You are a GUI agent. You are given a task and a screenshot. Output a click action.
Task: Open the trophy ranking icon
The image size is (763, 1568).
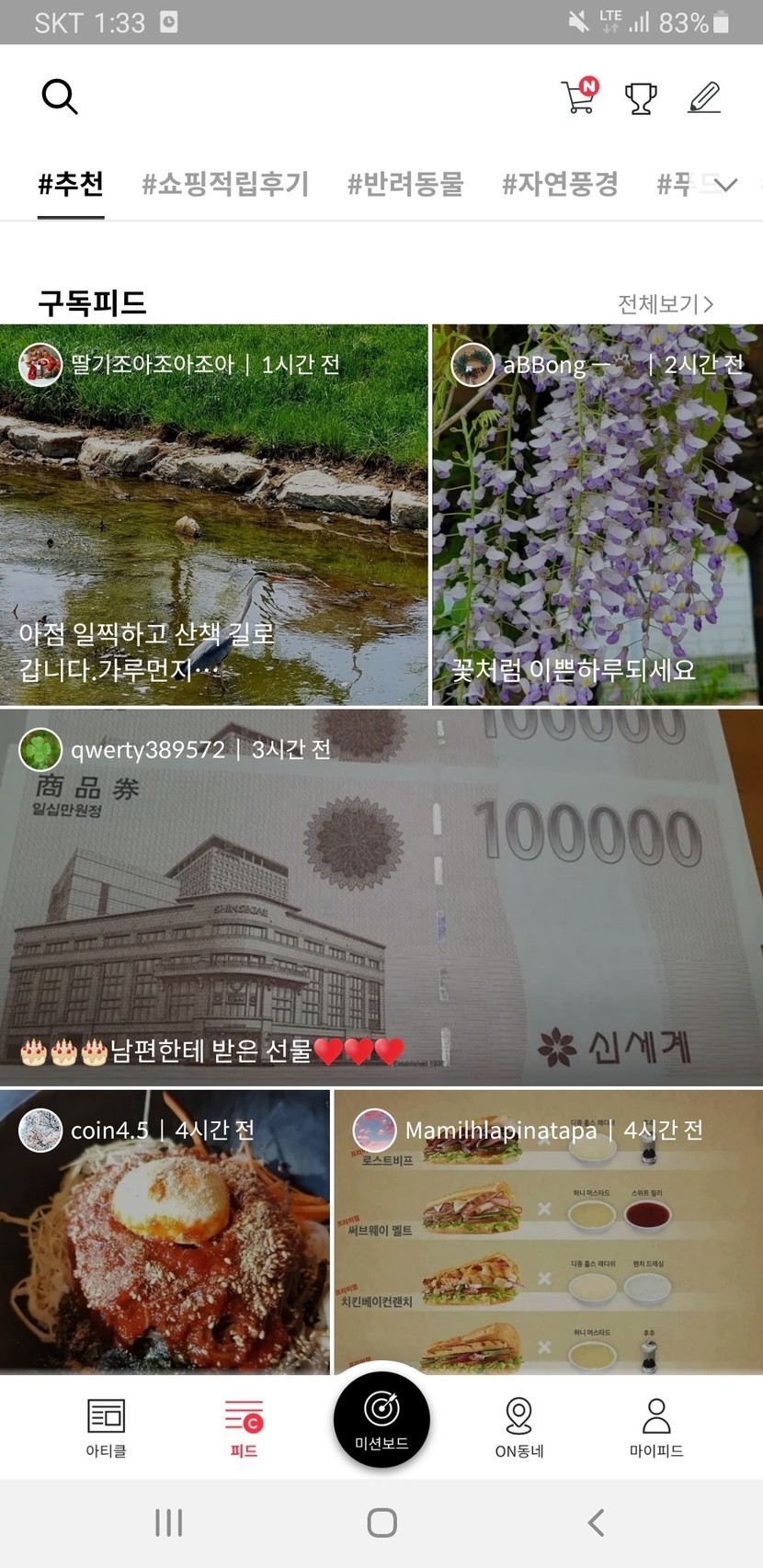tap(641, 97)
